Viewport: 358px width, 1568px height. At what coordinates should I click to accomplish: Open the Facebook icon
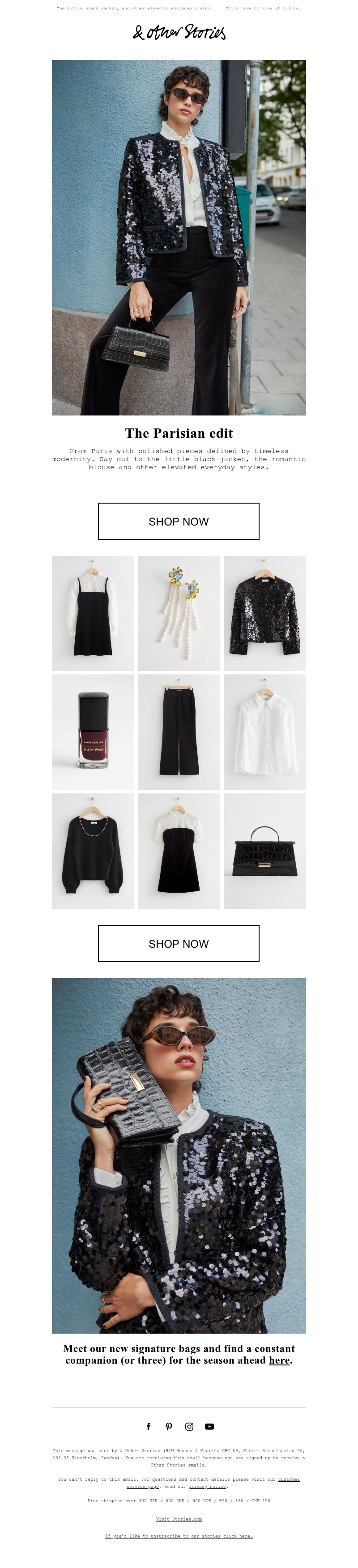pyautogui.click(x=149, y=1426)
